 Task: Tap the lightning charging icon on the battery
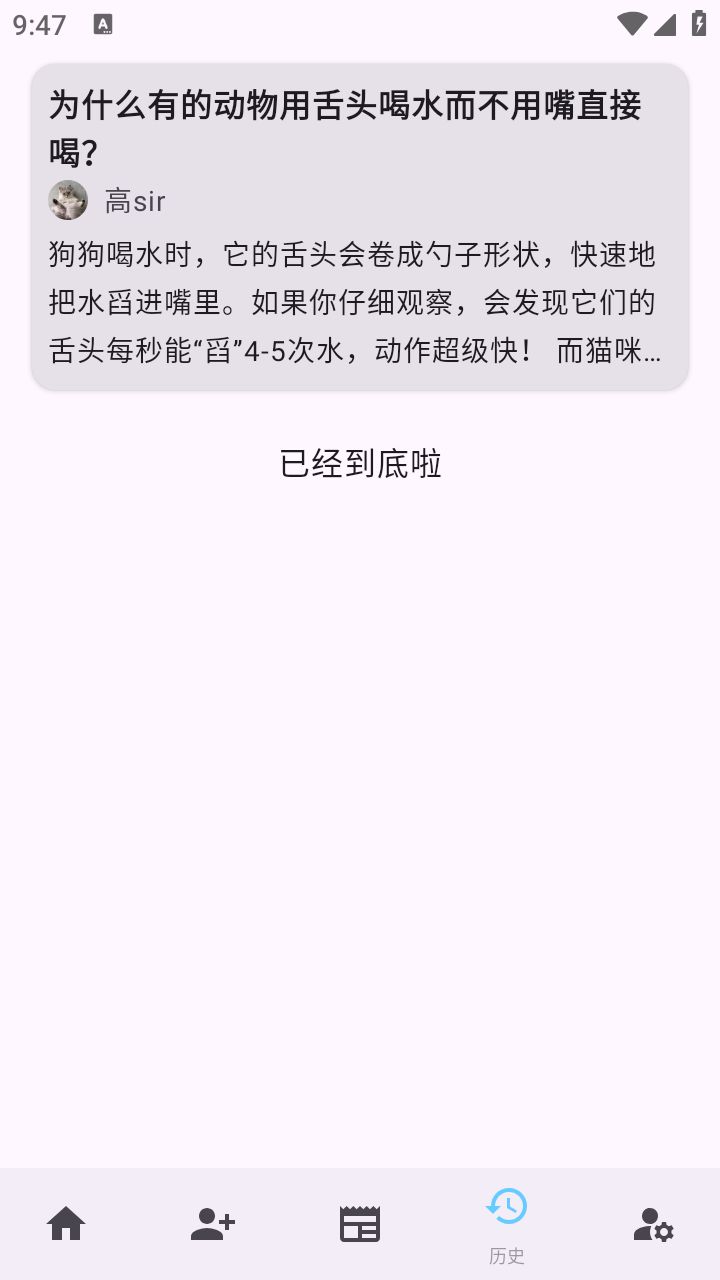coord(700,22)
